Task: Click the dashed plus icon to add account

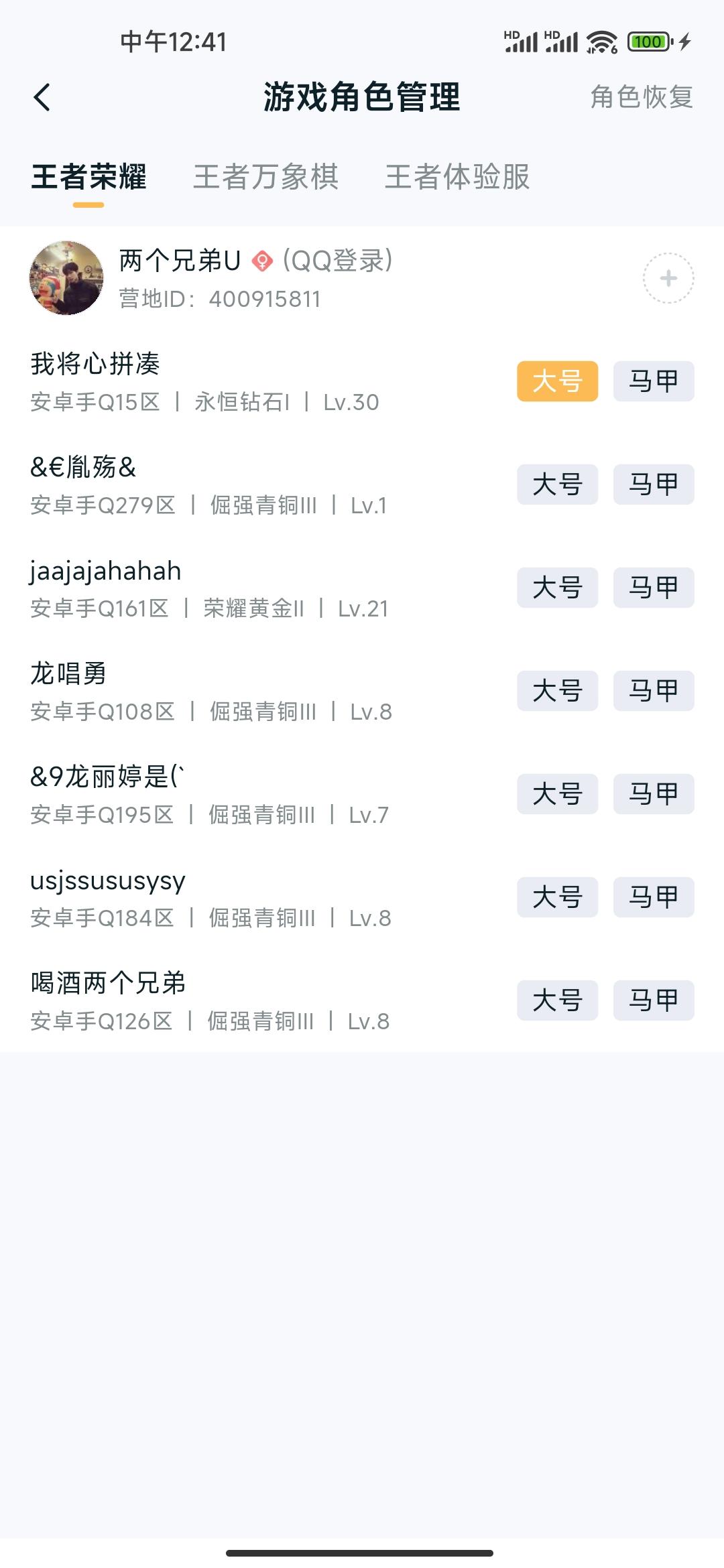Action: click(669, 279)
